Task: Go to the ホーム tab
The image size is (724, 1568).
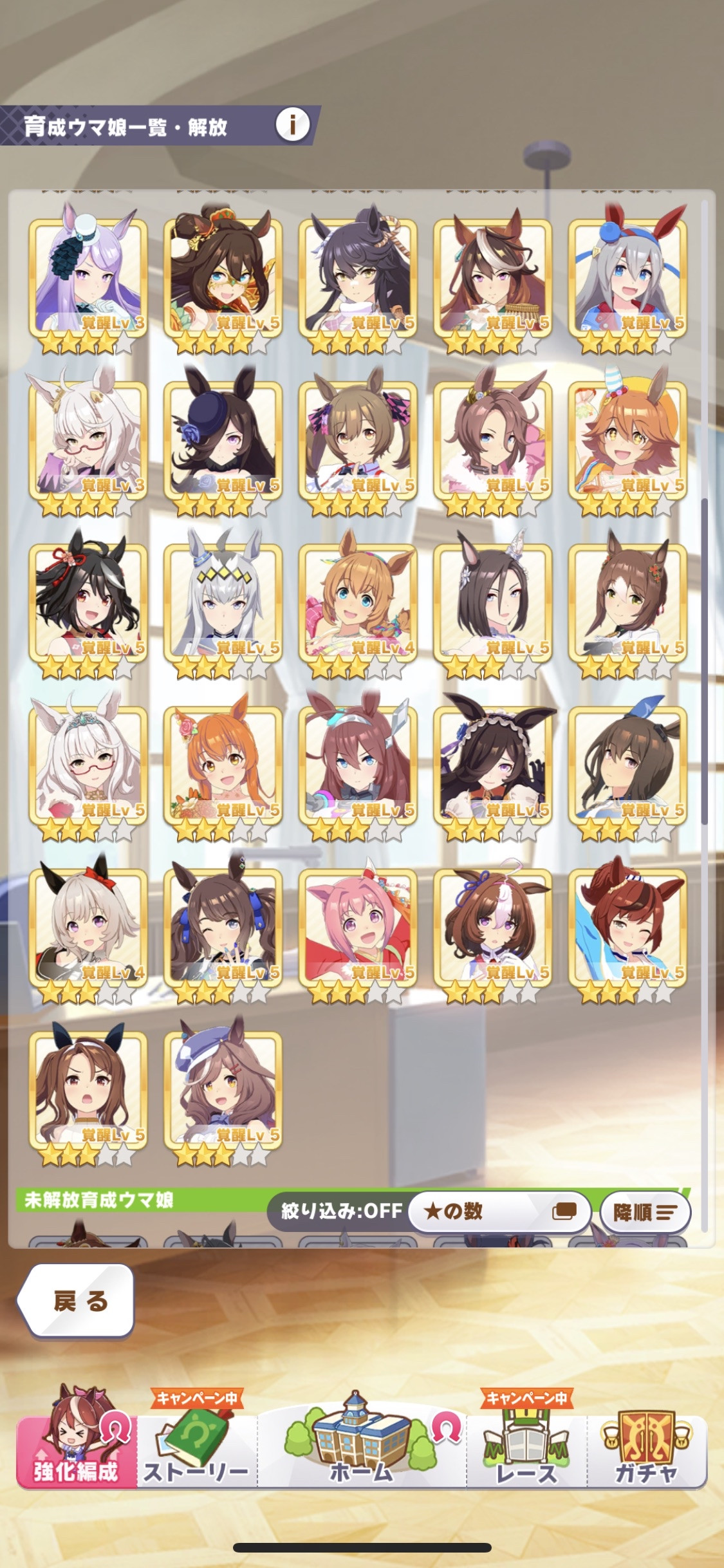Action: 361,1441
